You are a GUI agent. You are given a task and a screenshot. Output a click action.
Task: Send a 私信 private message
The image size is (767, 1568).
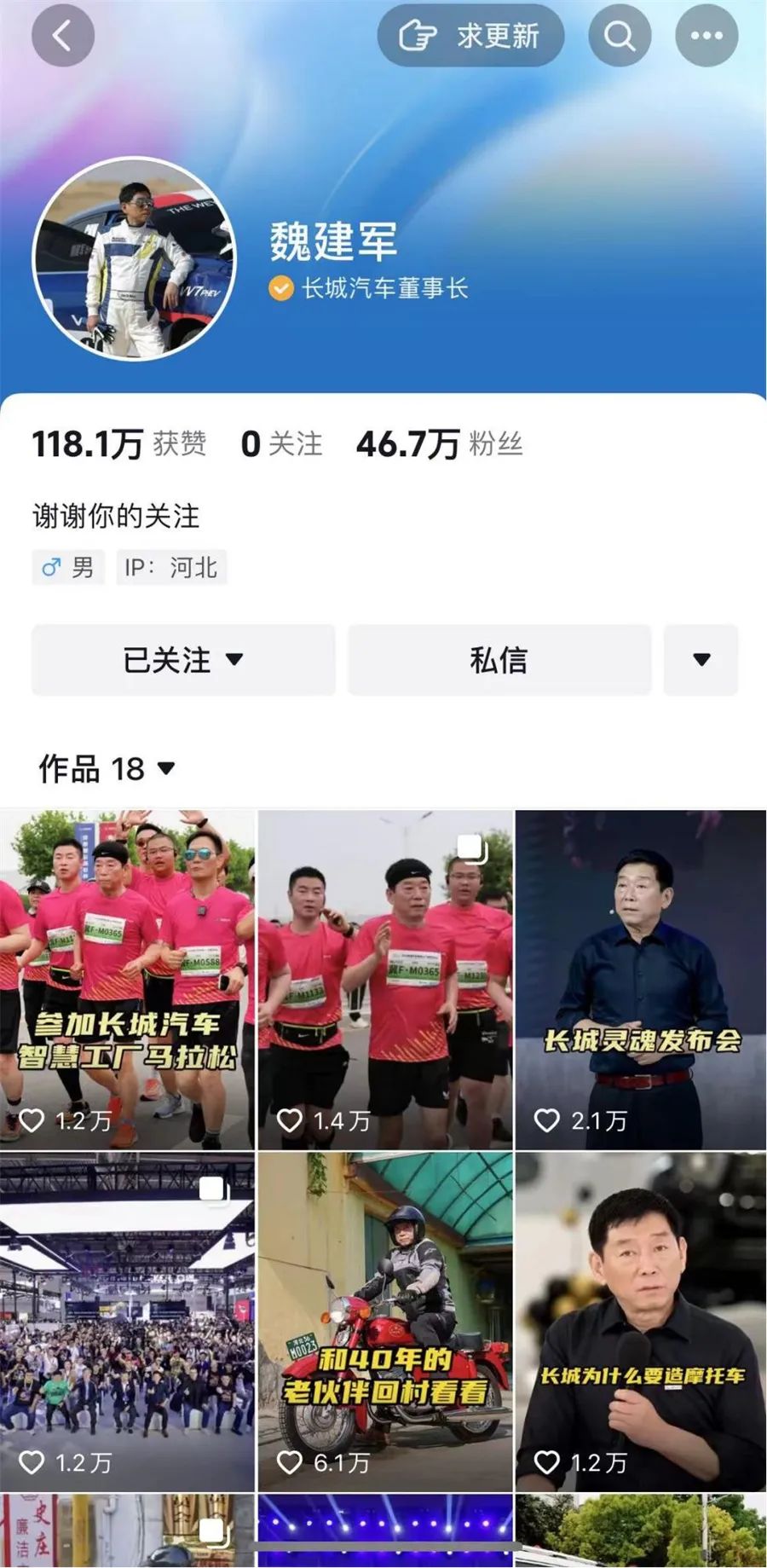499,660
